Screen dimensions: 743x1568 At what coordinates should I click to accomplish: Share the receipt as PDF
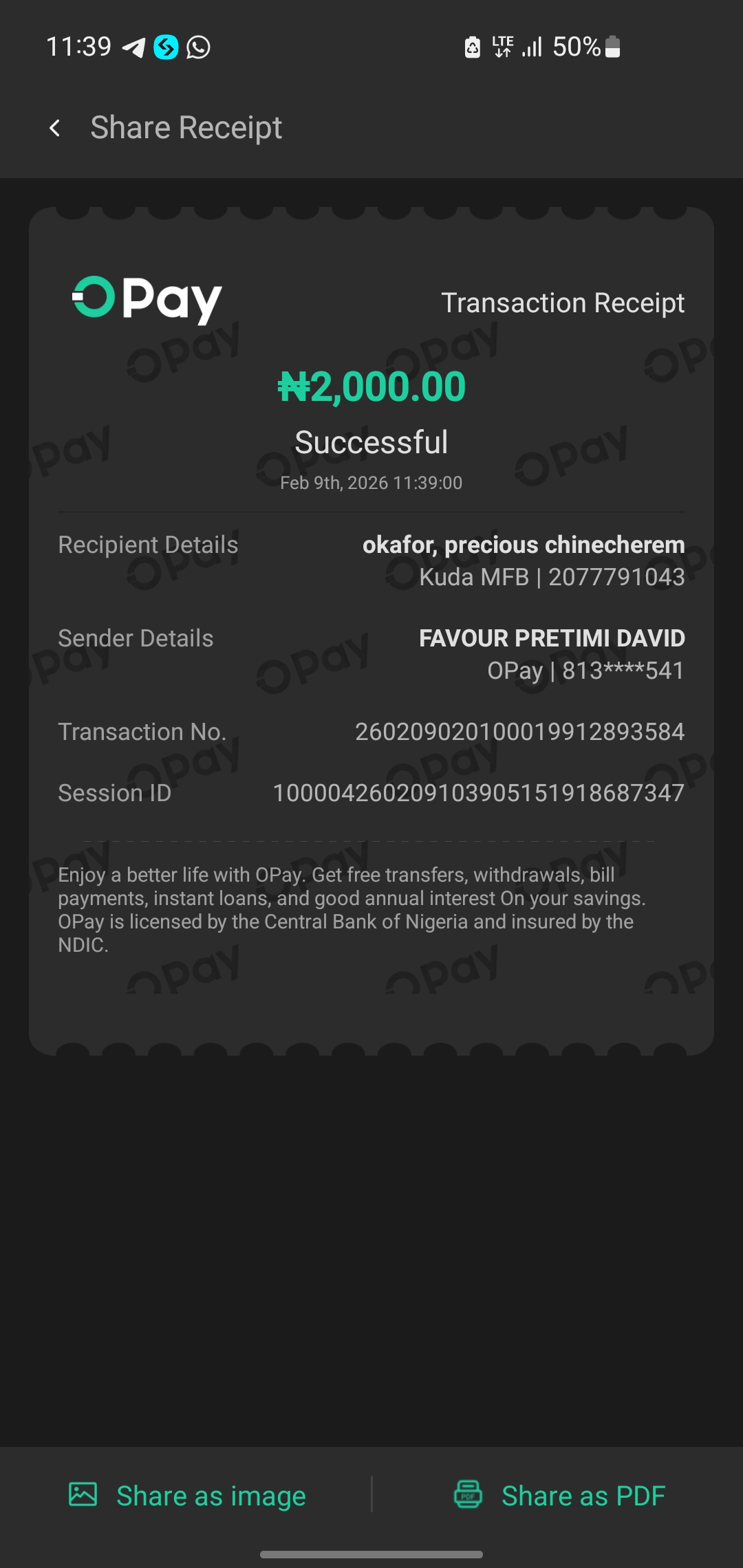click(x=559, y=1495)
